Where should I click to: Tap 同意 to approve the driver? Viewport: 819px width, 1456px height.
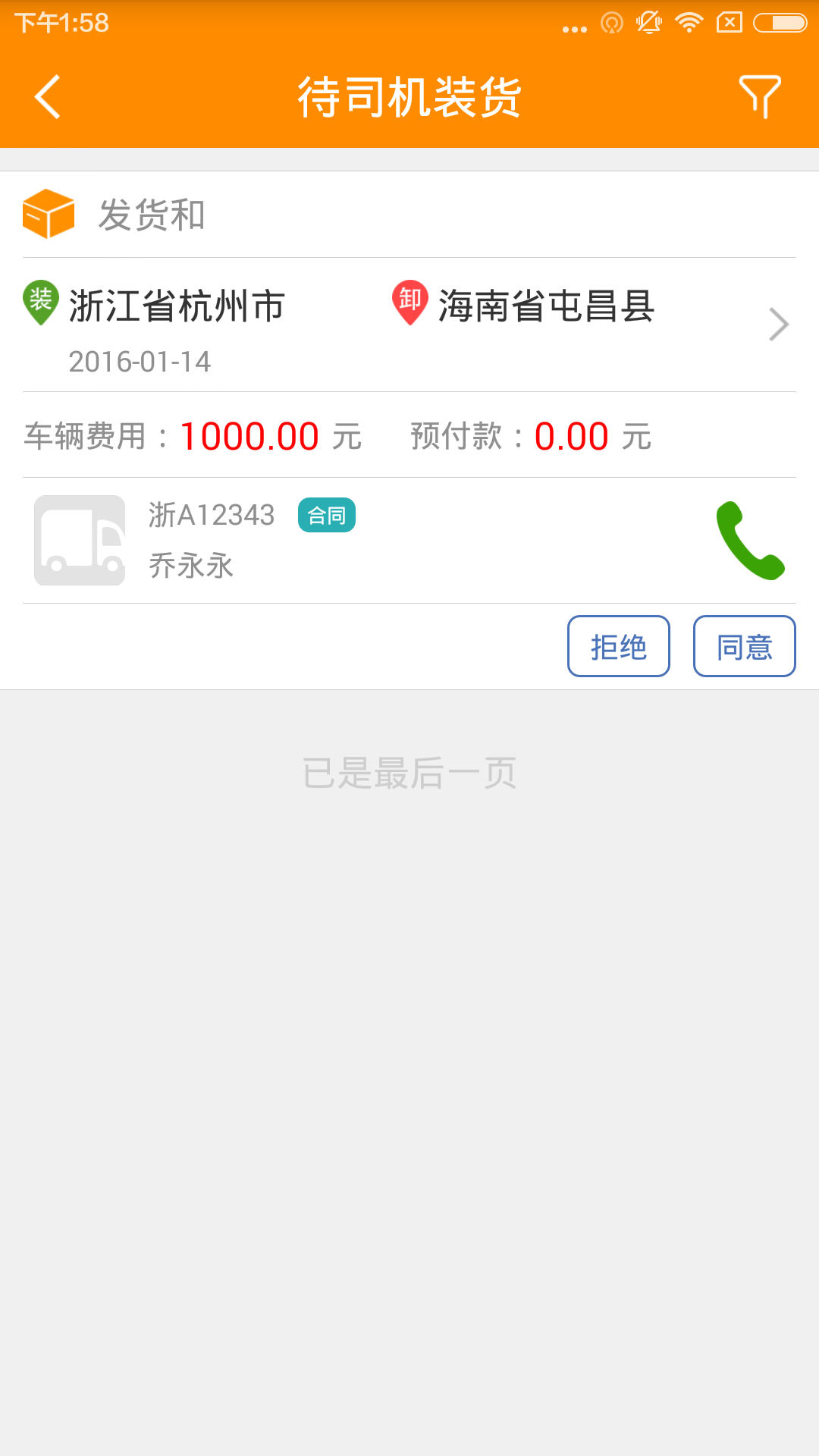click(744, 646)
